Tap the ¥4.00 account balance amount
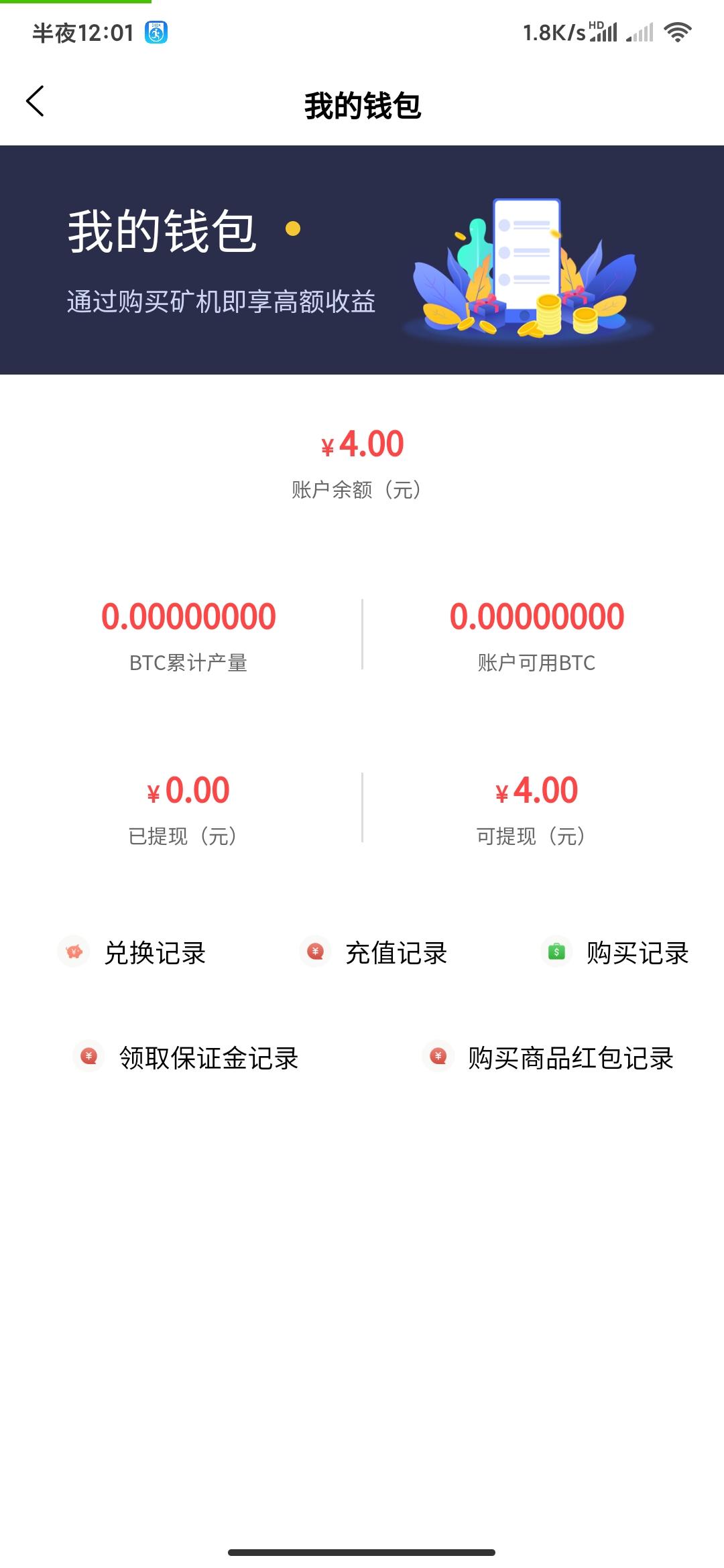Screen dimensions: 724x1568 click(362, 444)
